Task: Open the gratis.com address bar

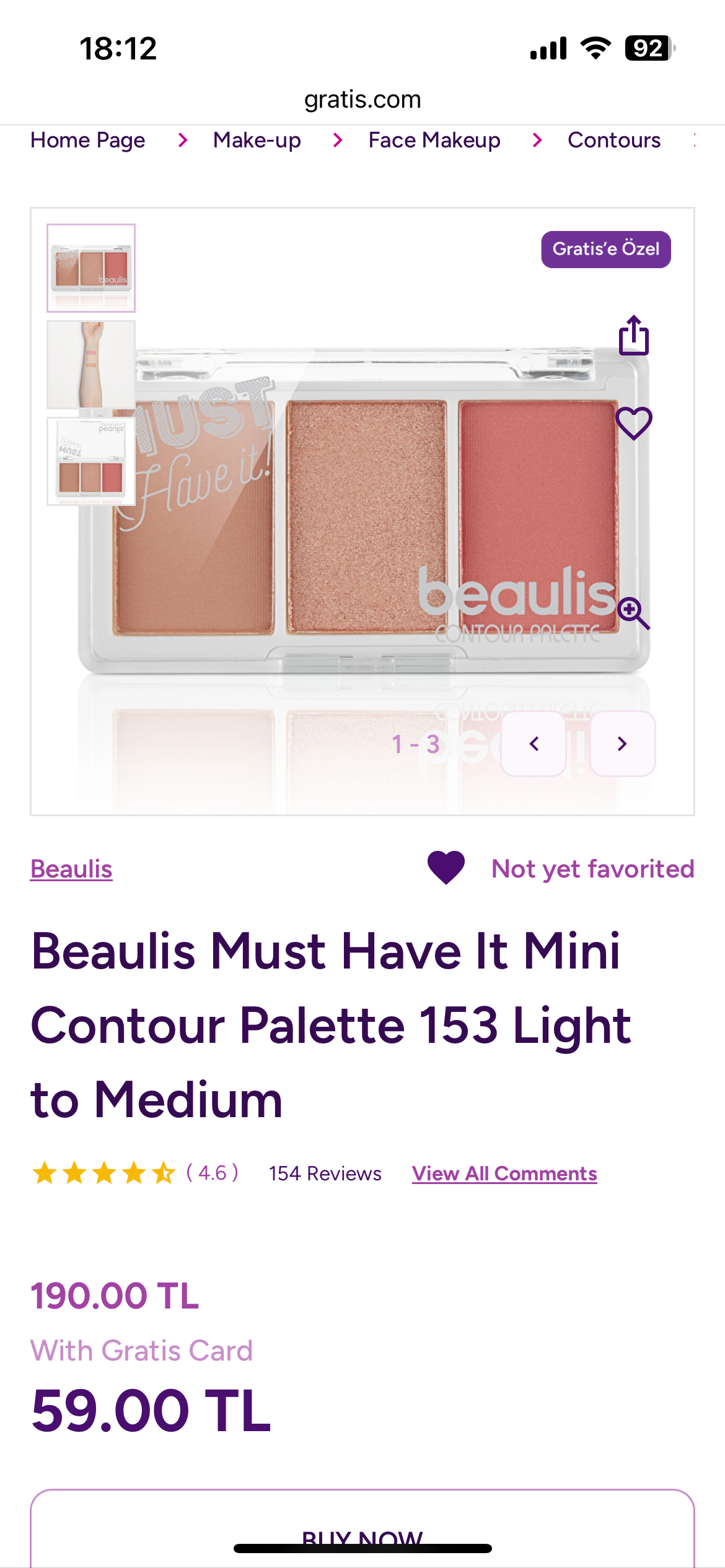Action: [x=362, y=99]
